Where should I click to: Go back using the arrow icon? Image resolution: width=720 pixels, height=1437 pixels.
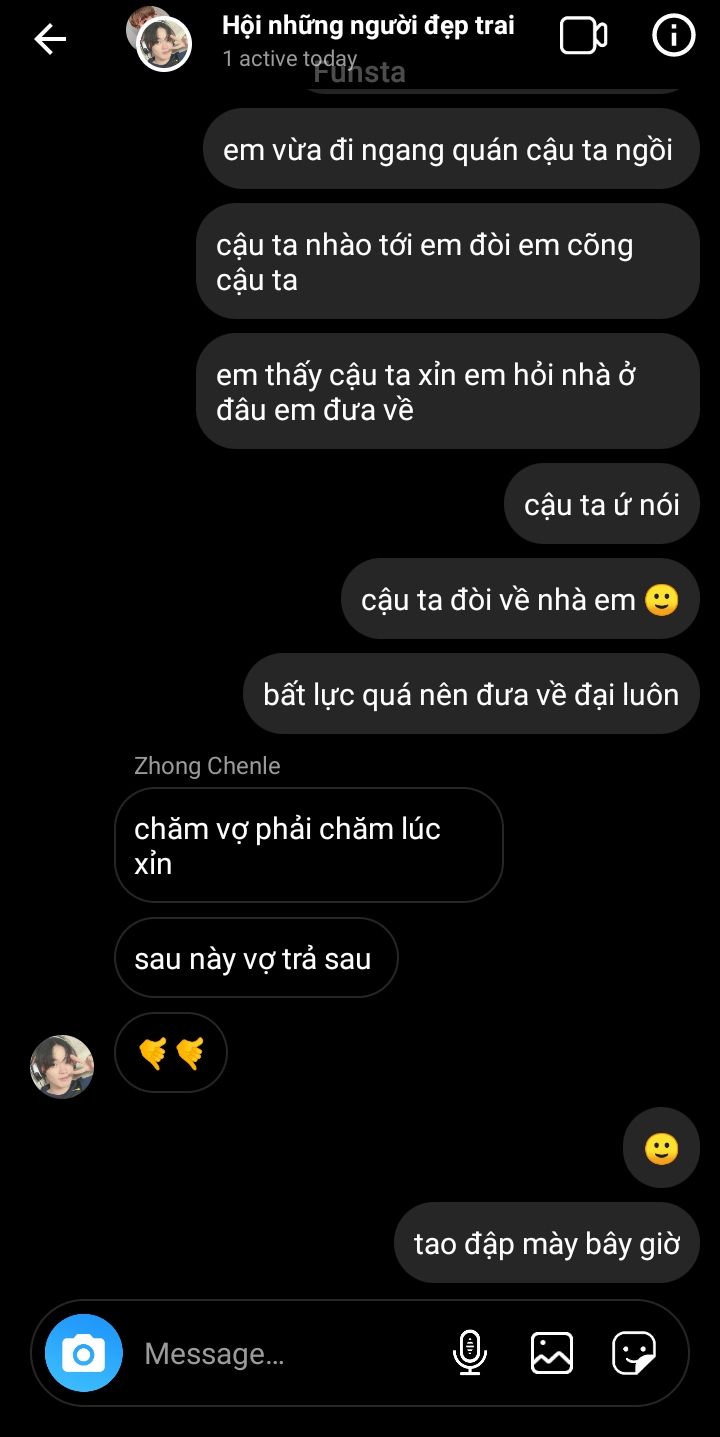49,39
